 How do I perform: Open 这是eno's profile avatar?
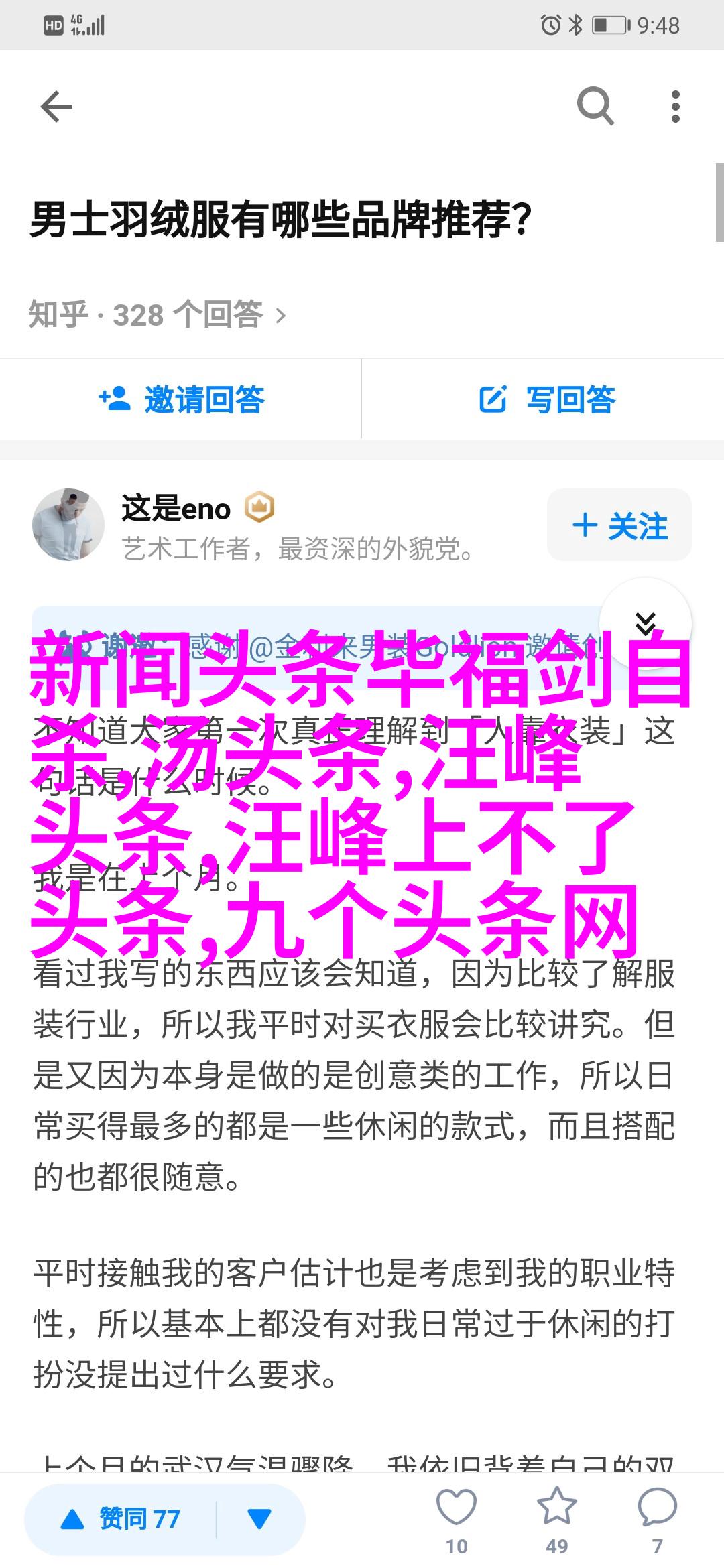pos(68,525)
